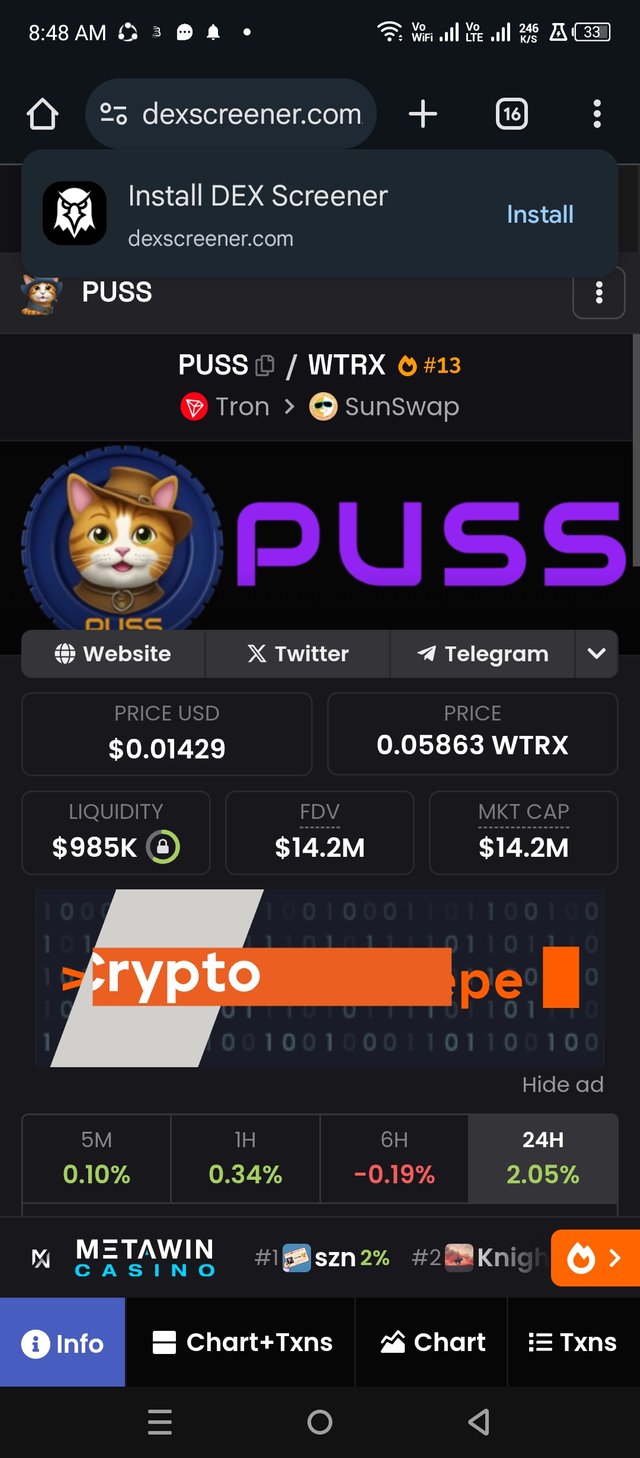
Task: Expand more social links dropdown
Action: tap(597, 654)
